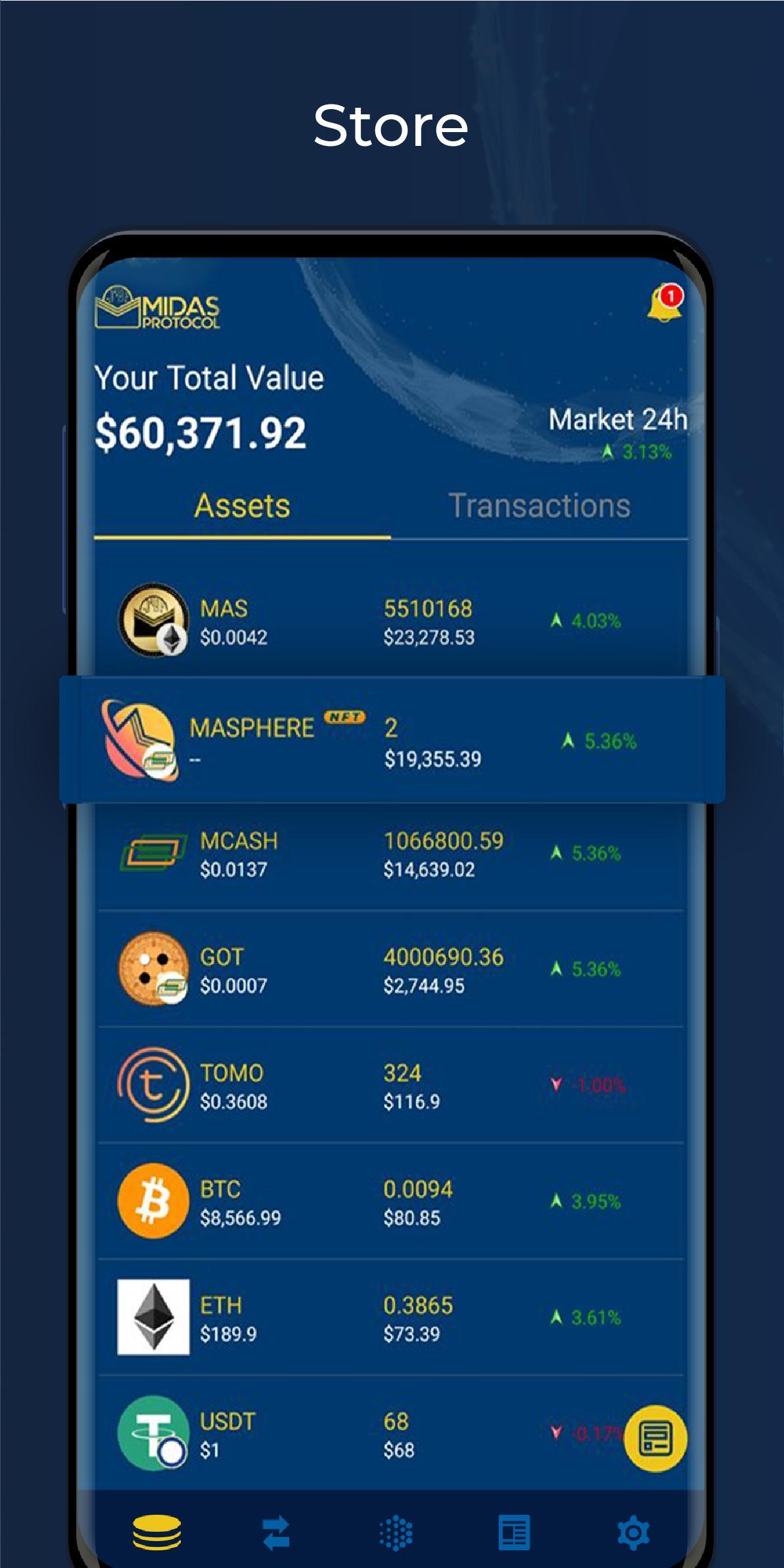Switch to the Transactions tab
The width and height of the screenshot is (784, 1568).
coord(542,506)
